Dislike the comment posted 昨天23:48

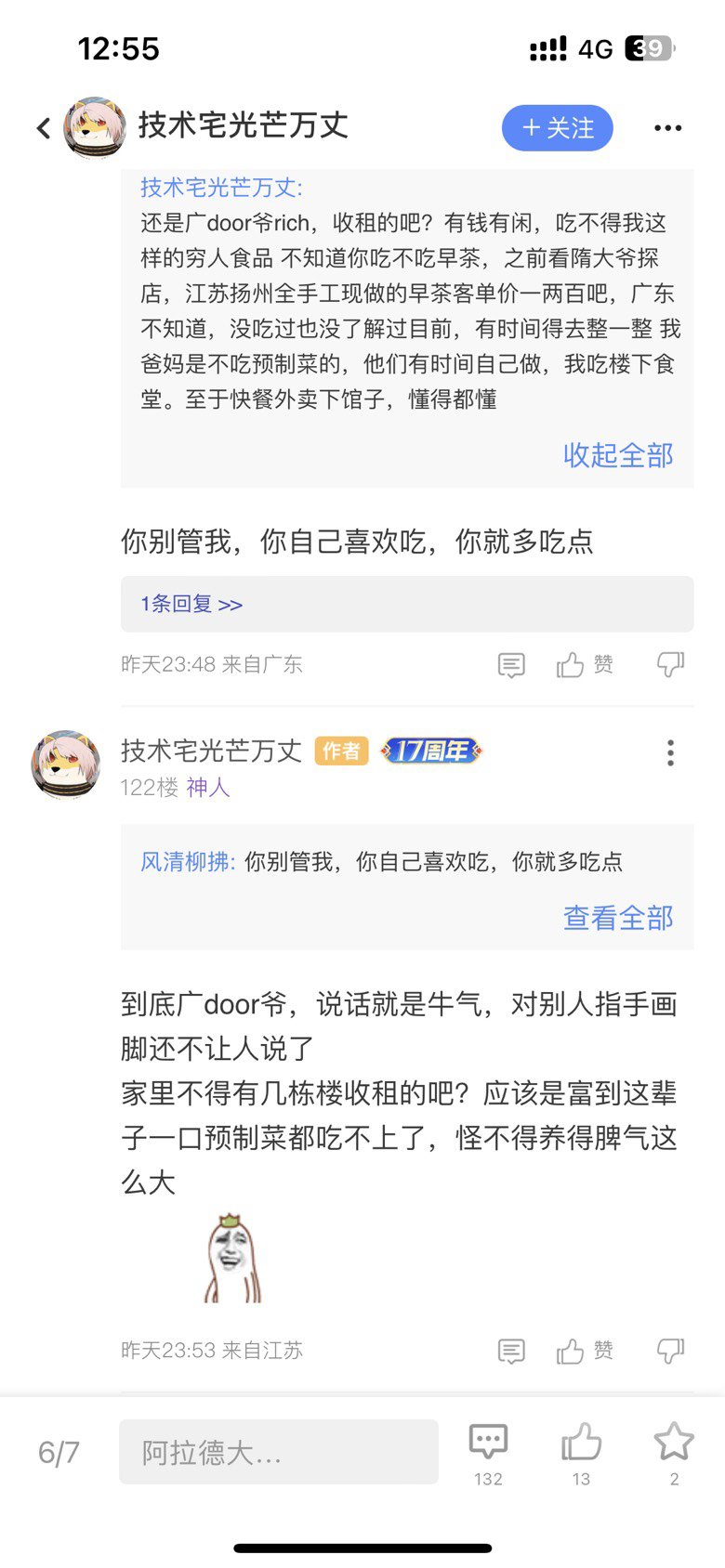click(x=670, y=664)
